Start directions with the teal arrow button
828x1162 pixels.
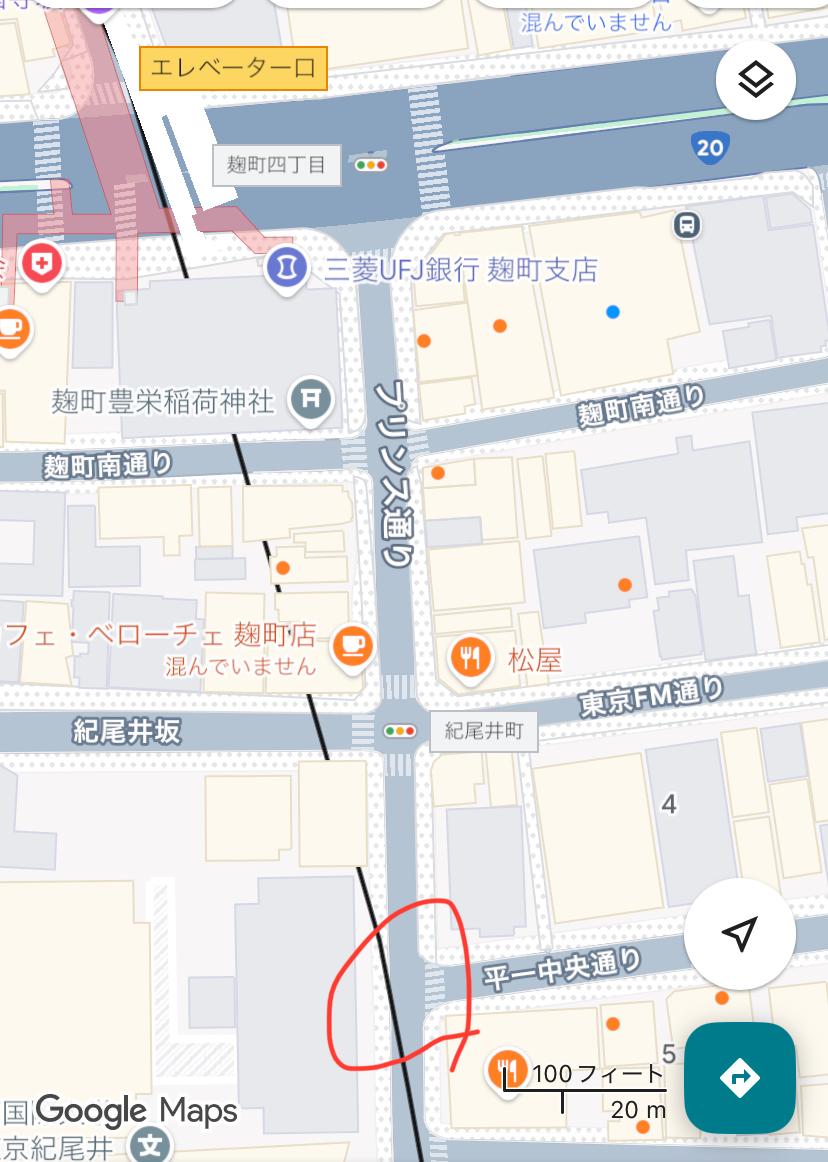[739, 1077]
